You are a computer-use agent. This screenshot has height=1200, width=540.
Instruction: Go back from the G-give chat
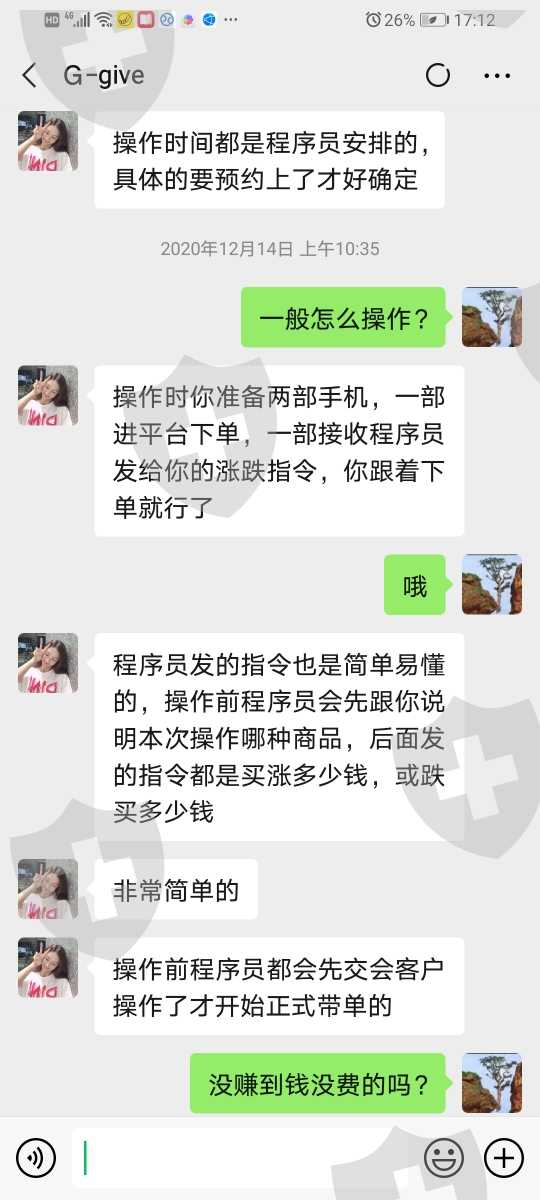click(29, 75)
